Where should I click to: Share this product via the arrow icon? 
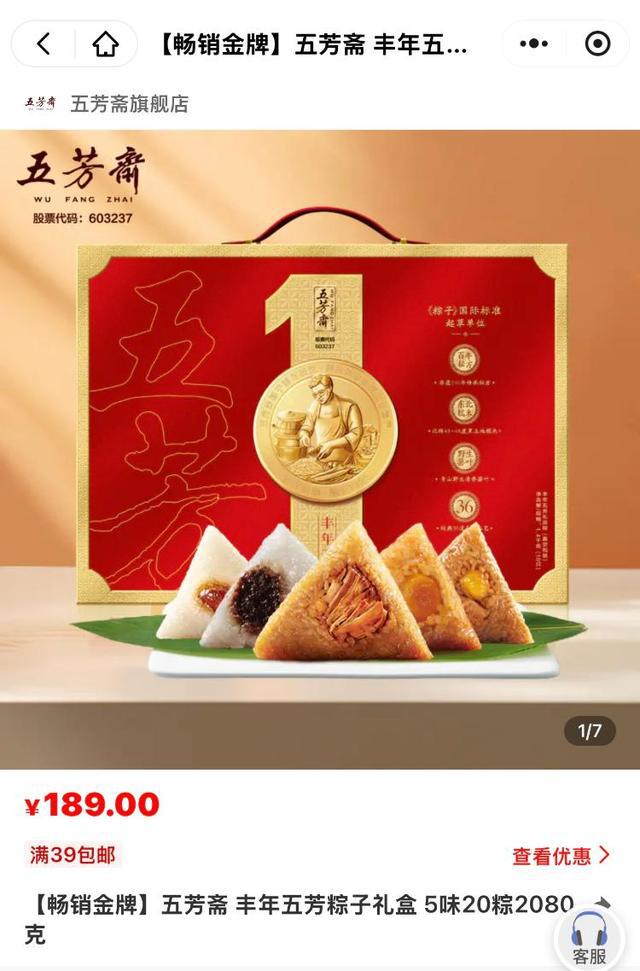(x=603, y=902)
